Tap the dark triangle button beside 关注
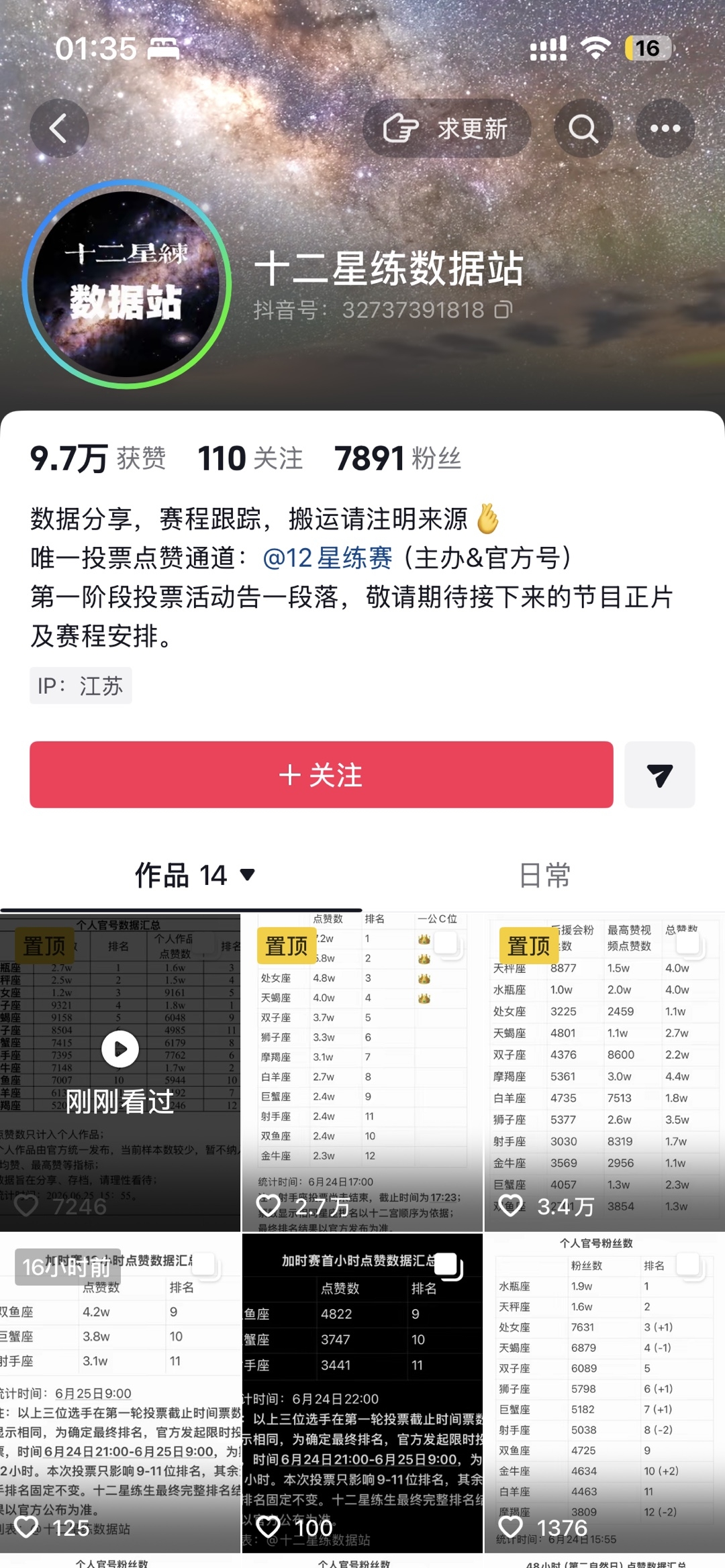This screenshot has width=725, height=1568. pyautogui.click(x=660, y=774)
